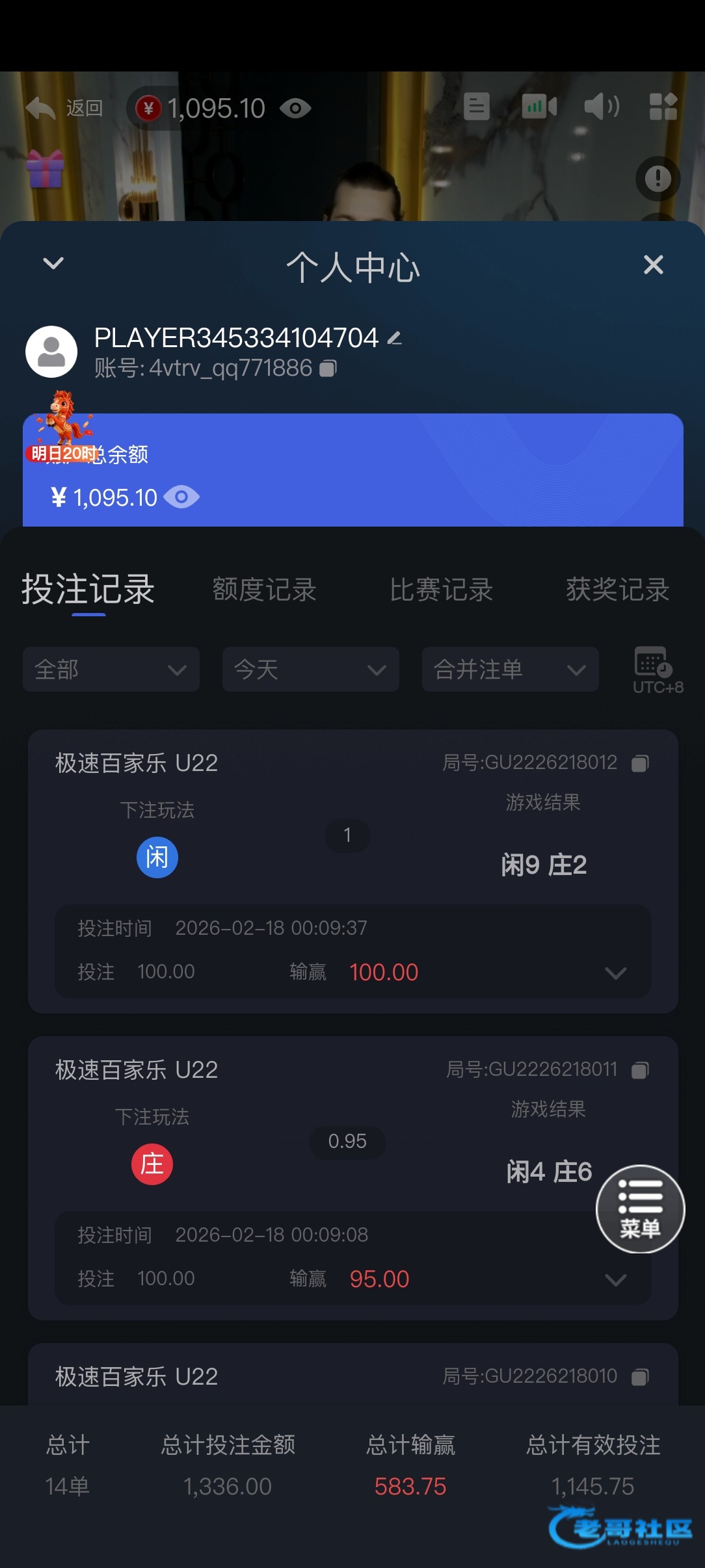The width and height of the screenshot is (705, 1568).
Task: Switch to the 额度记录 tab
Action: (x=264, y=590)
